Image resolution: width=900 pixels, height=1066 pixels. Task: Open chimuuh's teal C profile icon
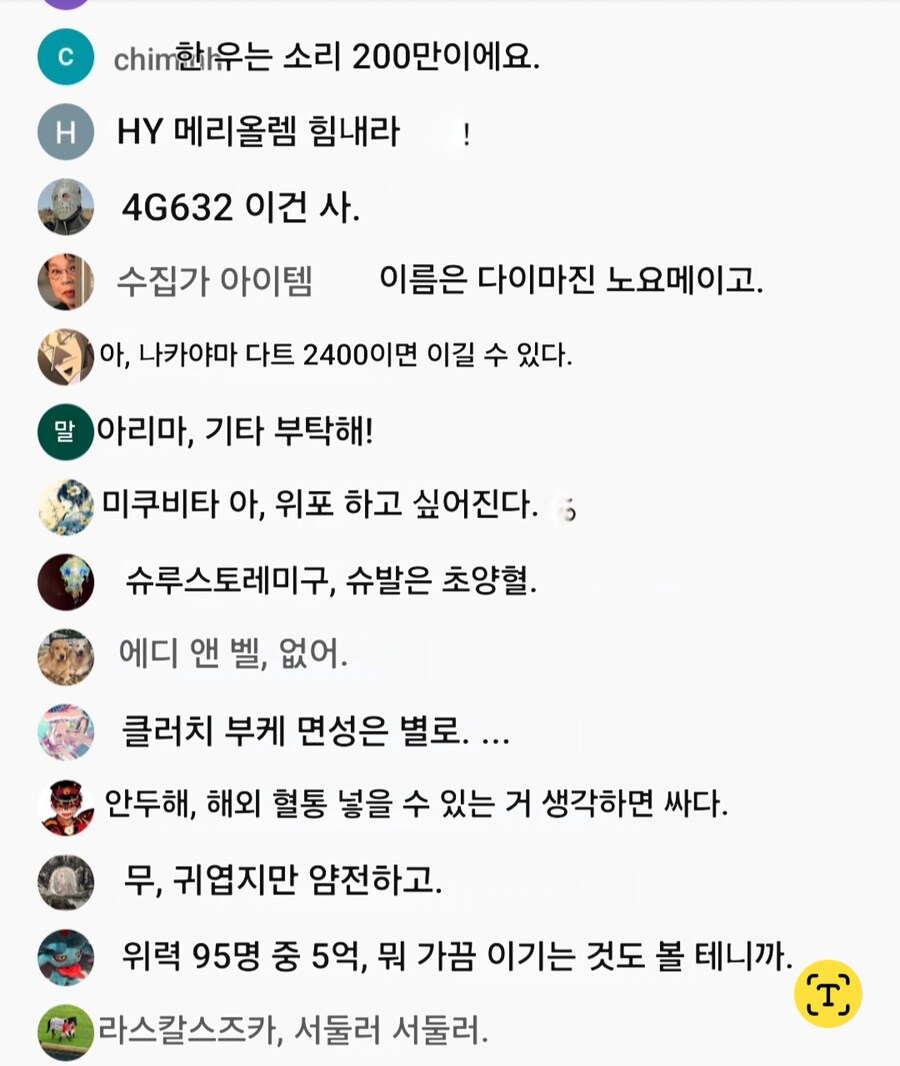click(65, 58)
